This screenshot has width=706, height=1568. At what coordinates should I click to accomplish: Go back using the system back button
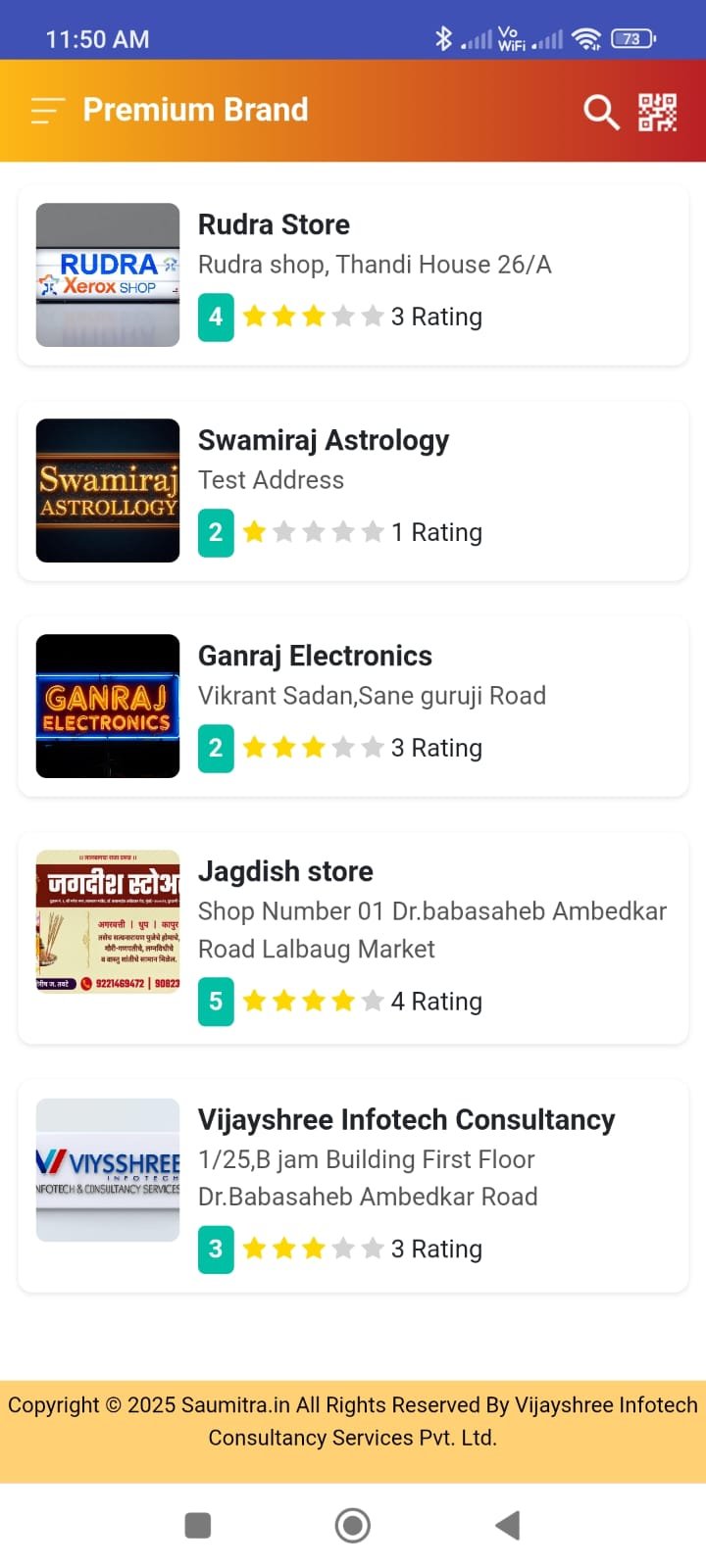click(x=507, y=1525)
